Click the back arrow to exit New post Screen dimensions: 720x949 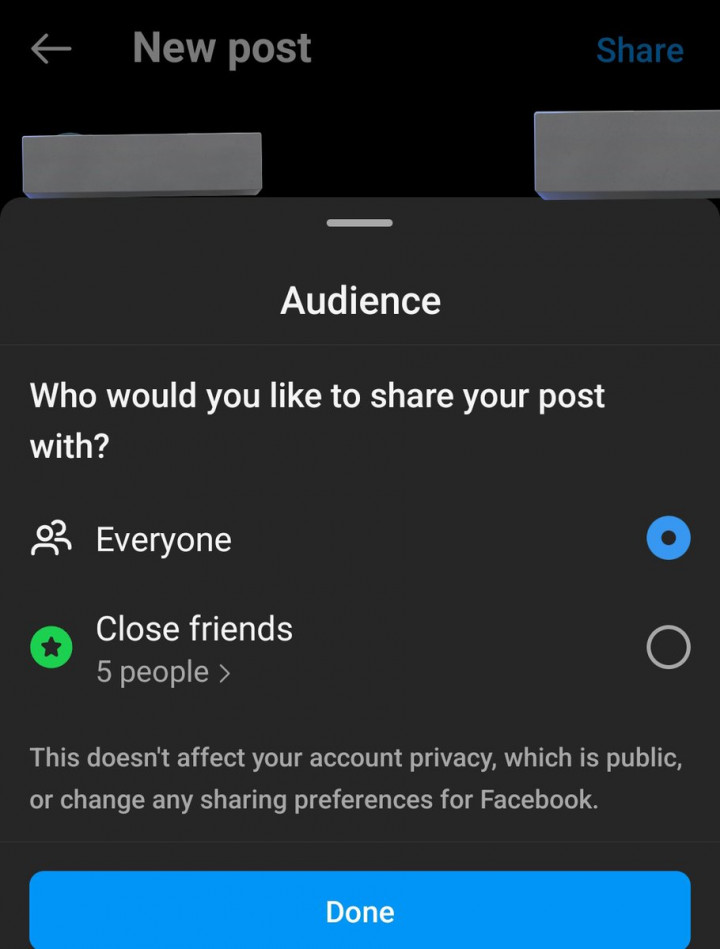click(49, 48)
